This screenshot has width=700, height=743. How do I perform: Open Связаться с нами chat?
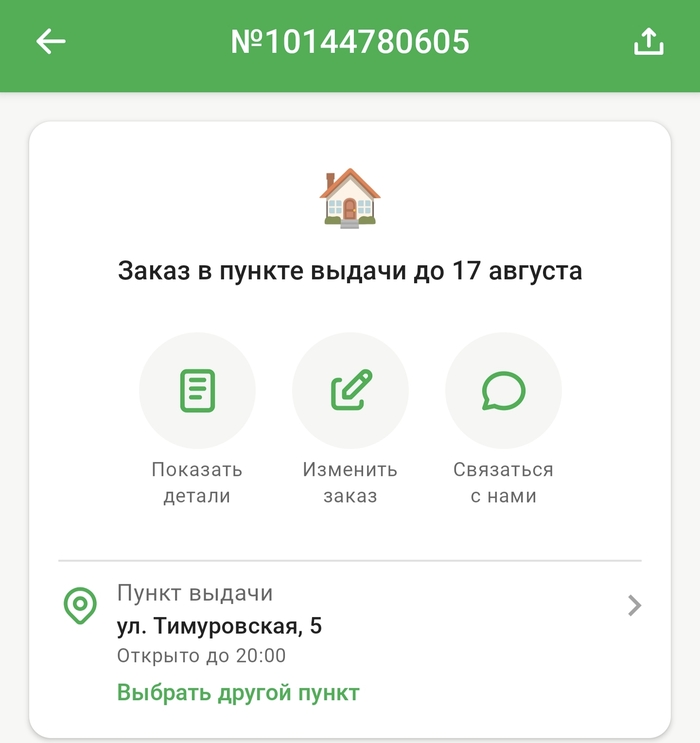(x=503, y=391)
